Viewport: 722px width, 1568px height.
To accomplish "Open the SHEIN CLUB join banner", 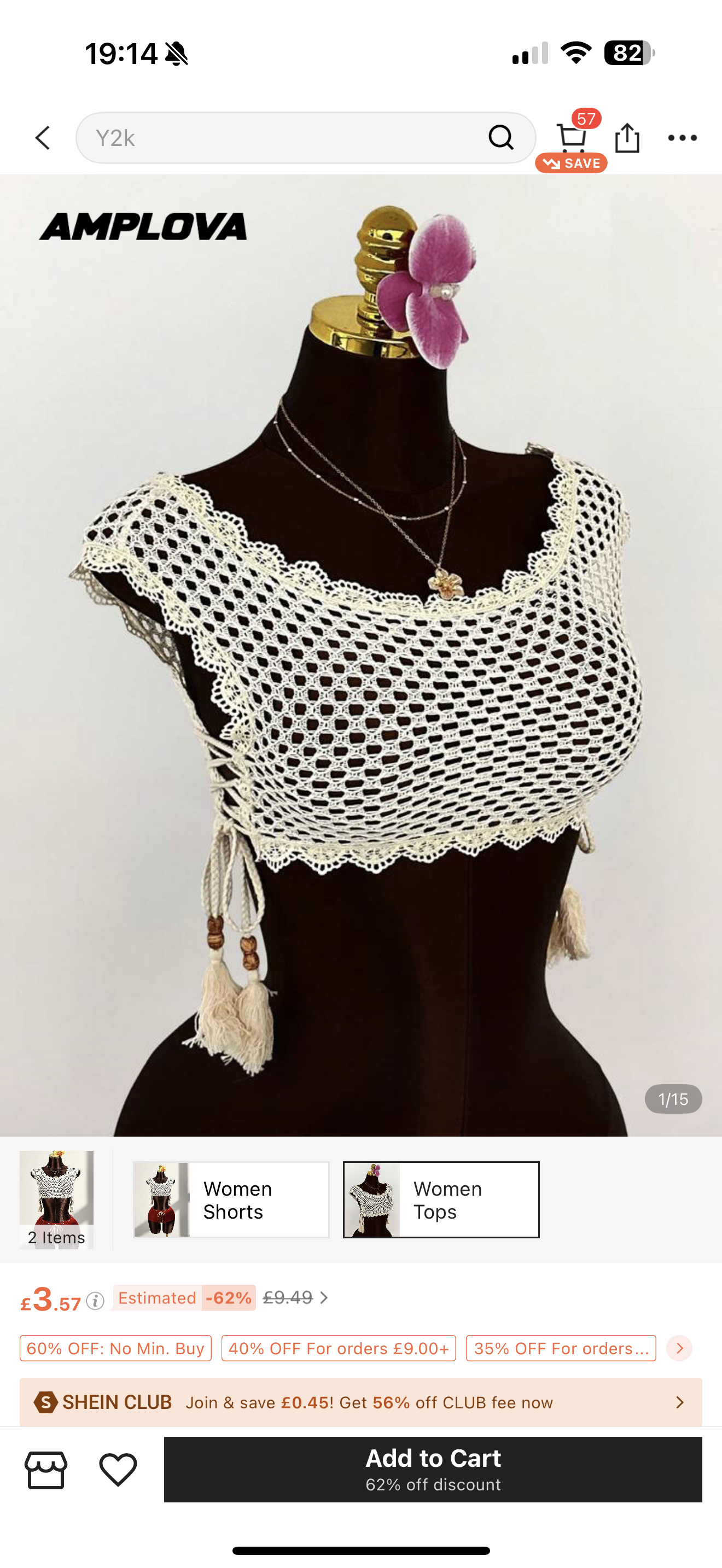I will (361, 1402).
